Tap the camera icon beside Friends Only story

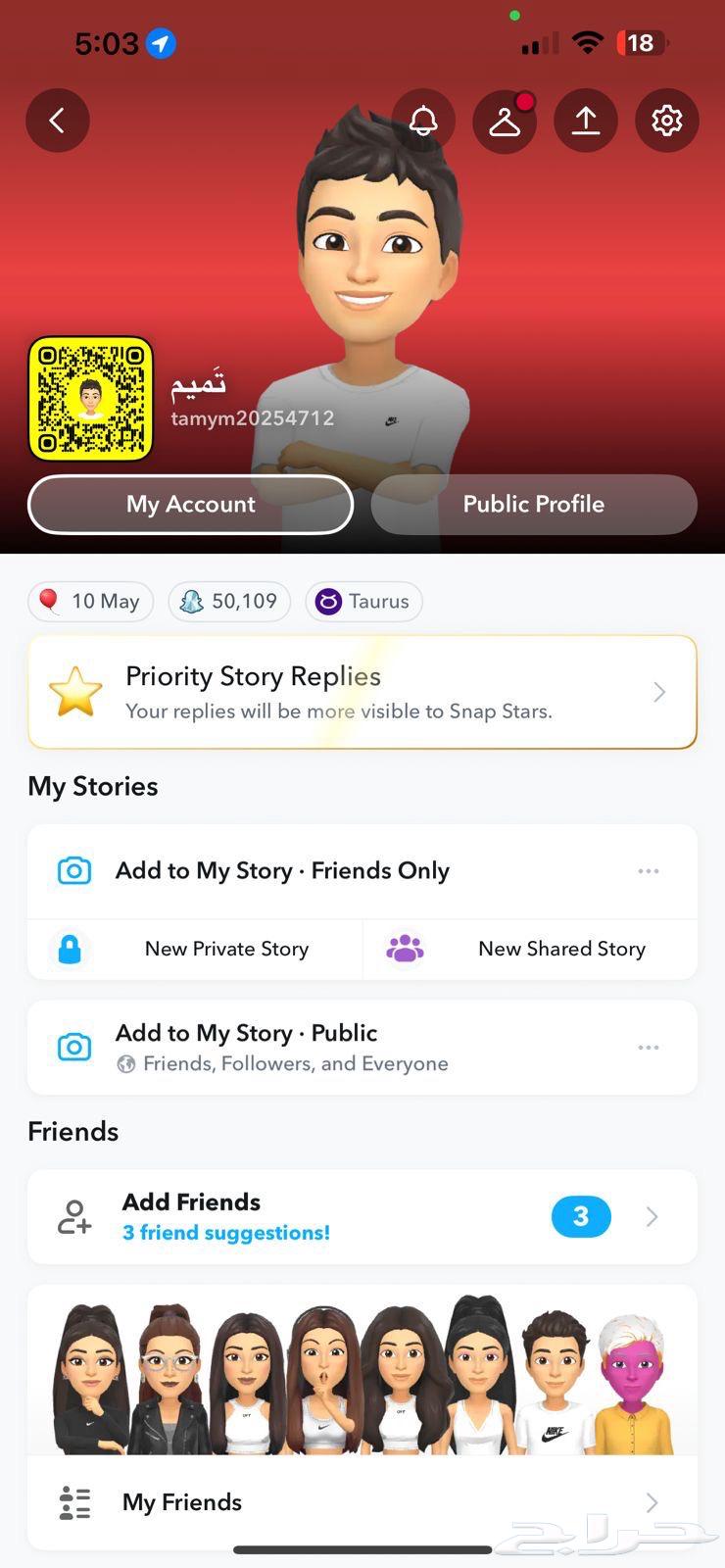coord(73,870)
